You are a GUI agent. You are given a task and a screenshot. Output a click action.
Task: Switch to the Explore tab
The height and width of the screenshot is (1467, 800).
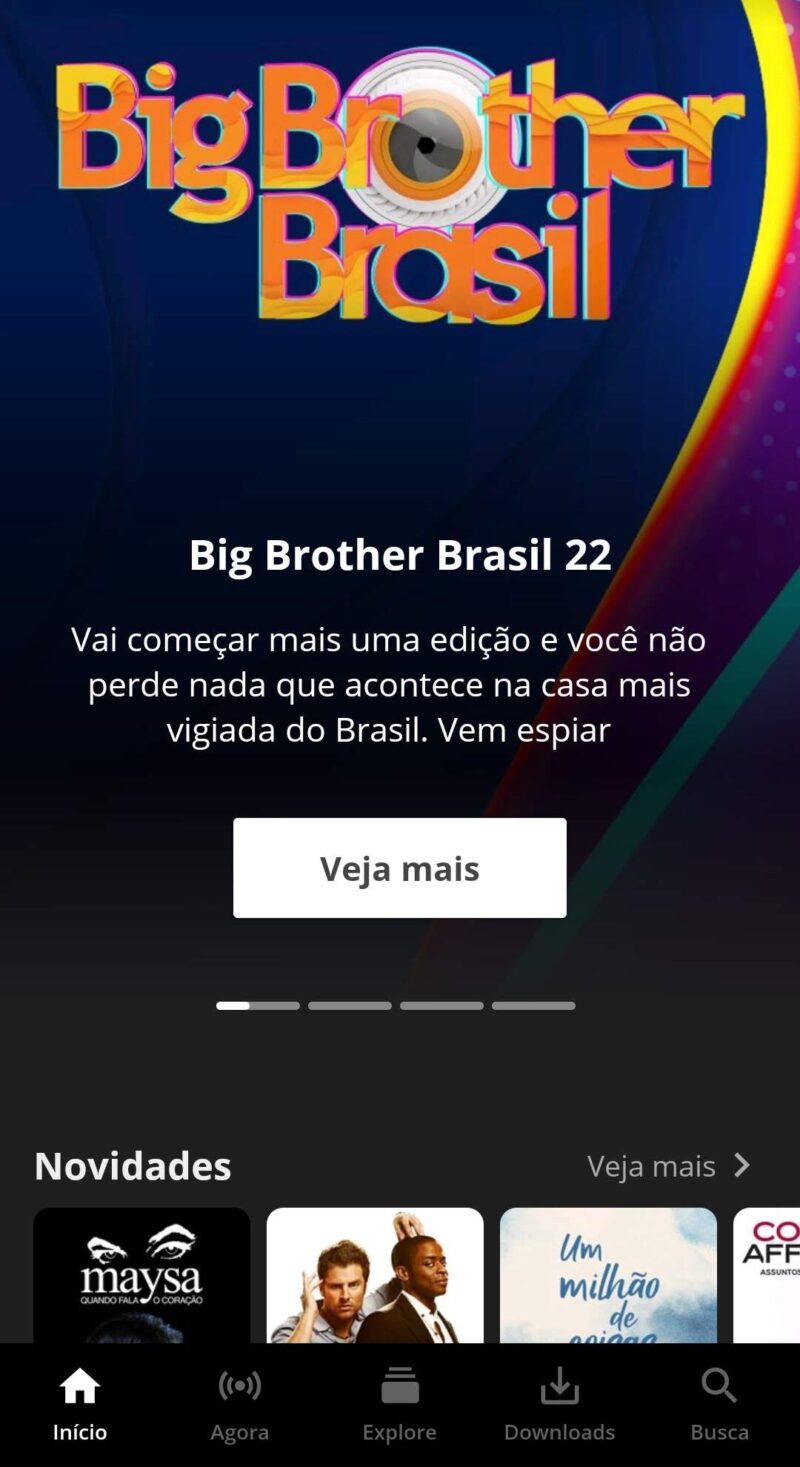[399, 1404]
